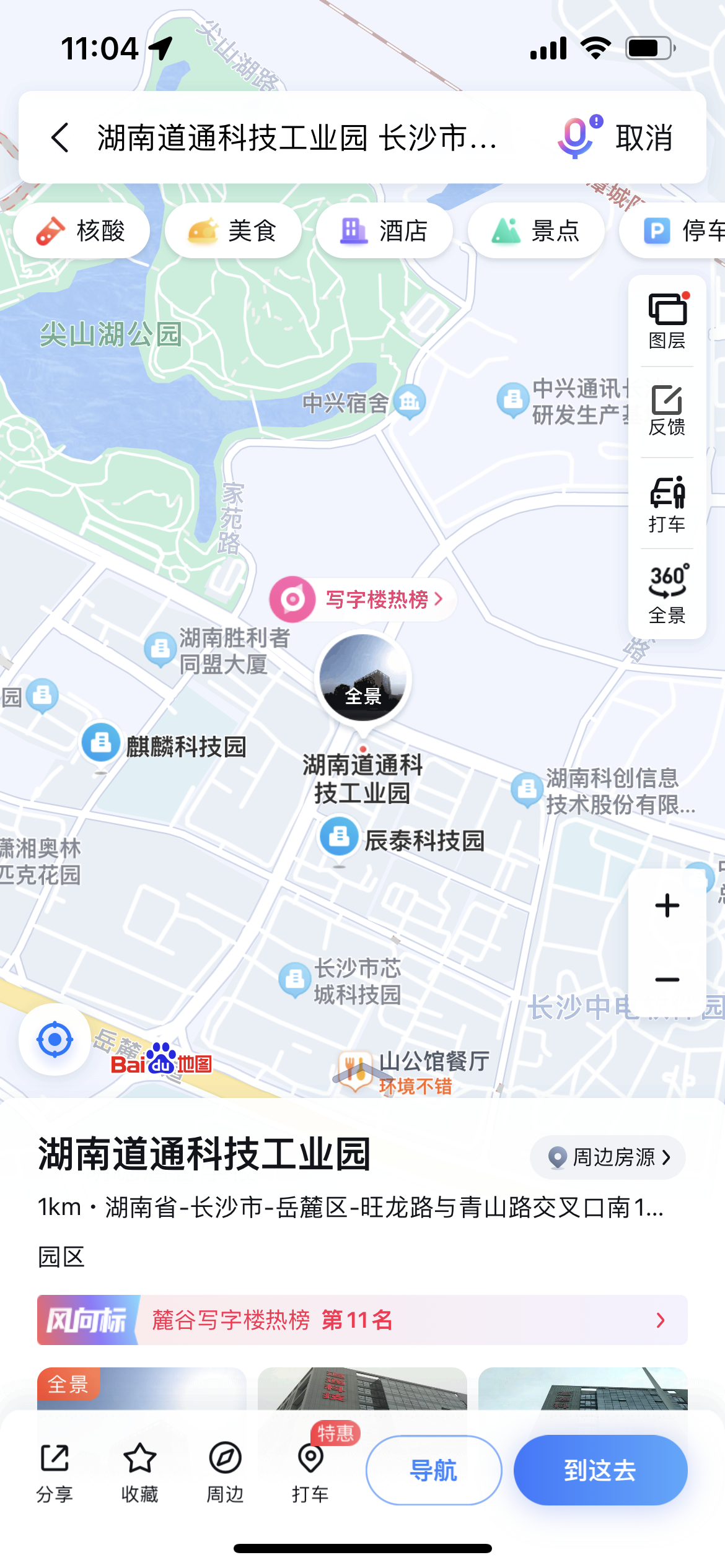Zoom out on the map
Screen dimensions: 725x1568
click(x=667, y=980)
